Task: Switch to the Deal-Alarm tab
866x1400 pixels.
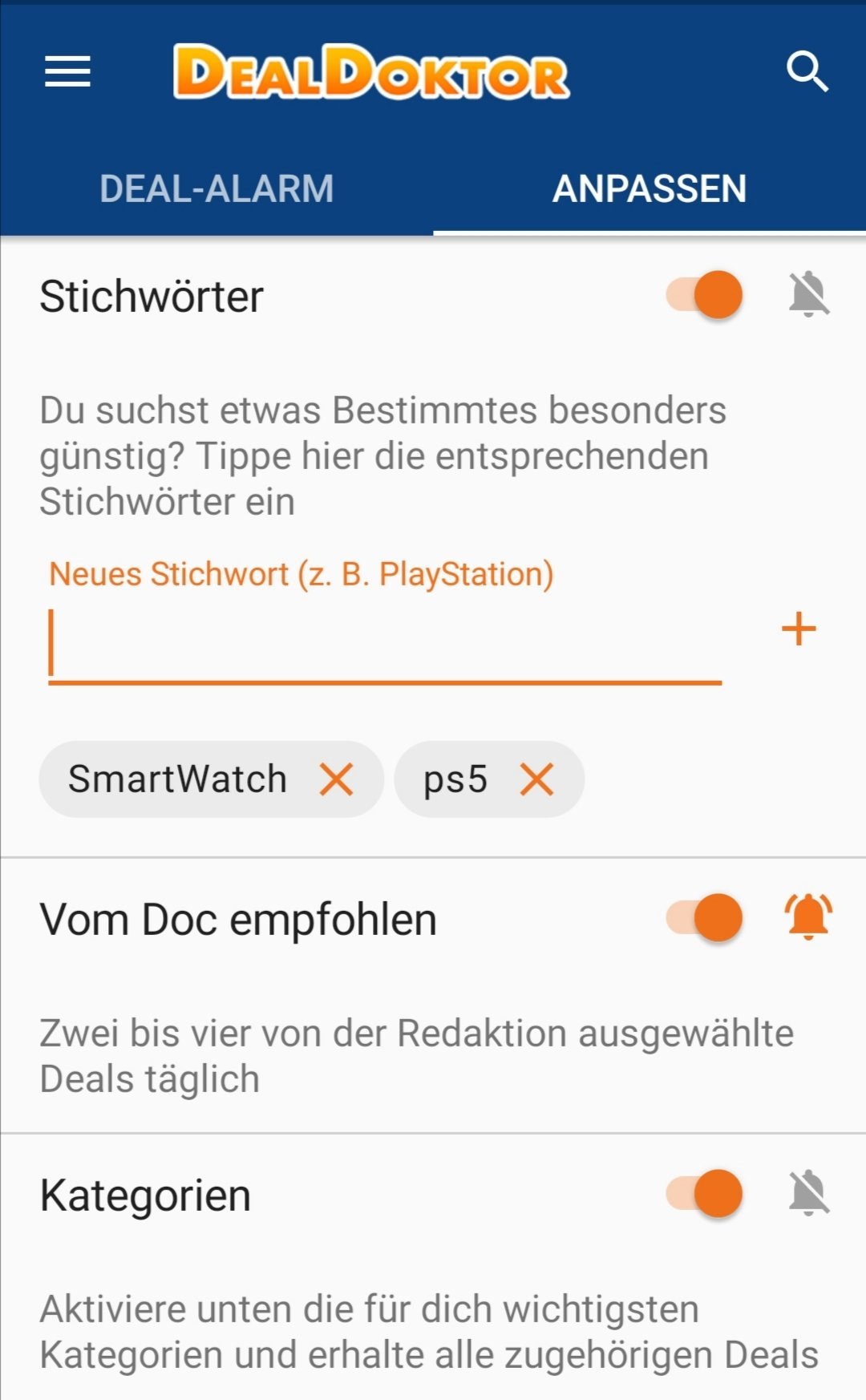Action: click(216, 189)
